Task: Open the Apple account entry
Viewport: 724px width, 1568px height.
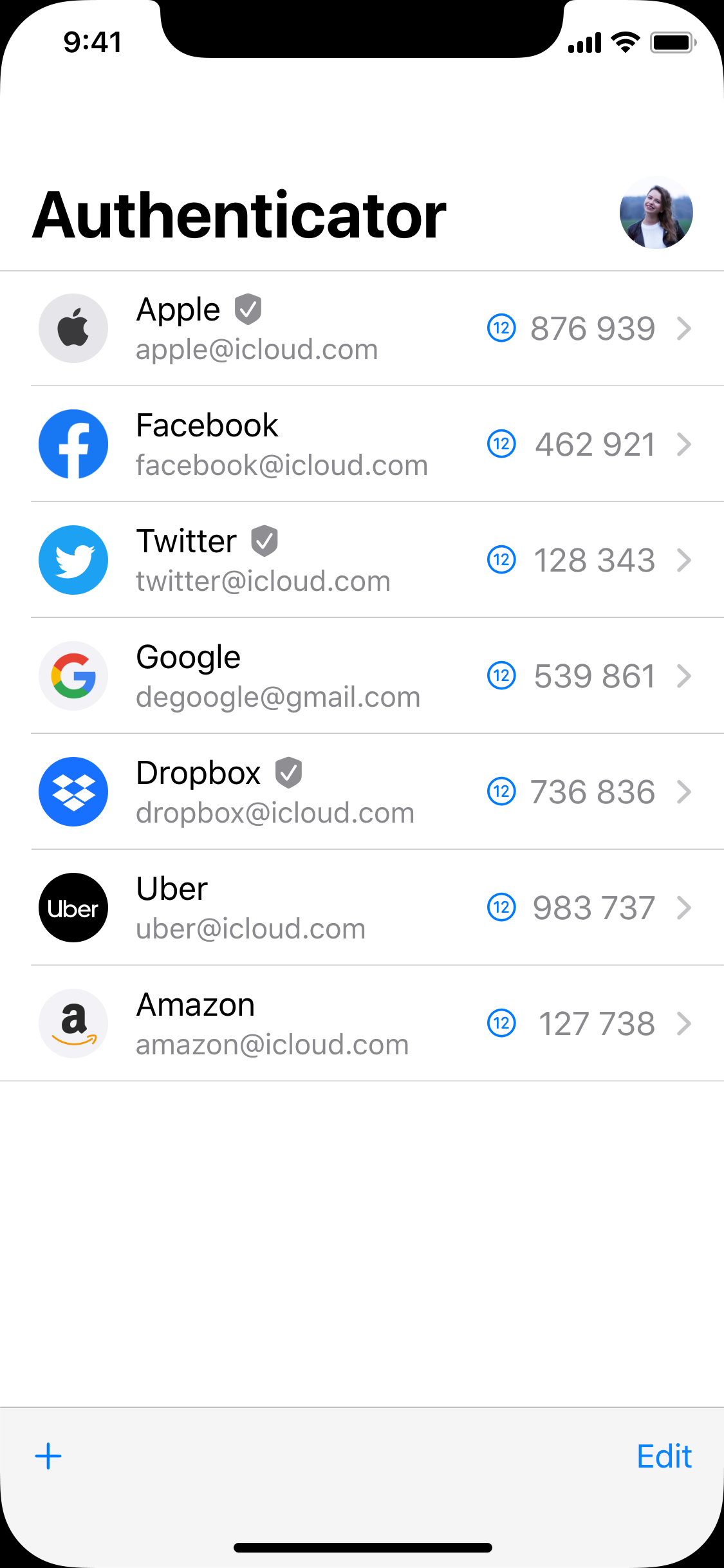Action: pyautogui.click(x=362, y=329)
